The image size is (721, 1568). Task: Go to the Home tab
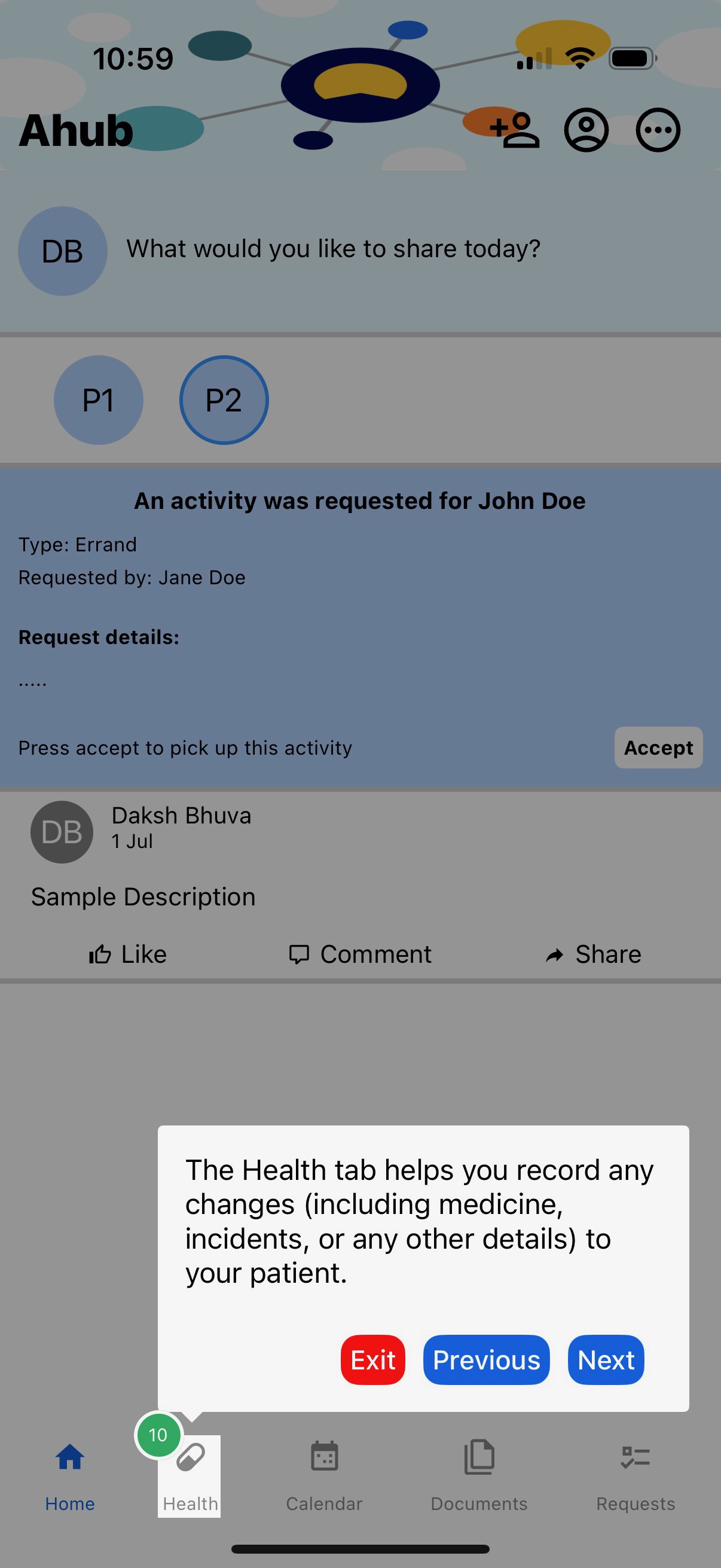pos(70,1475)
